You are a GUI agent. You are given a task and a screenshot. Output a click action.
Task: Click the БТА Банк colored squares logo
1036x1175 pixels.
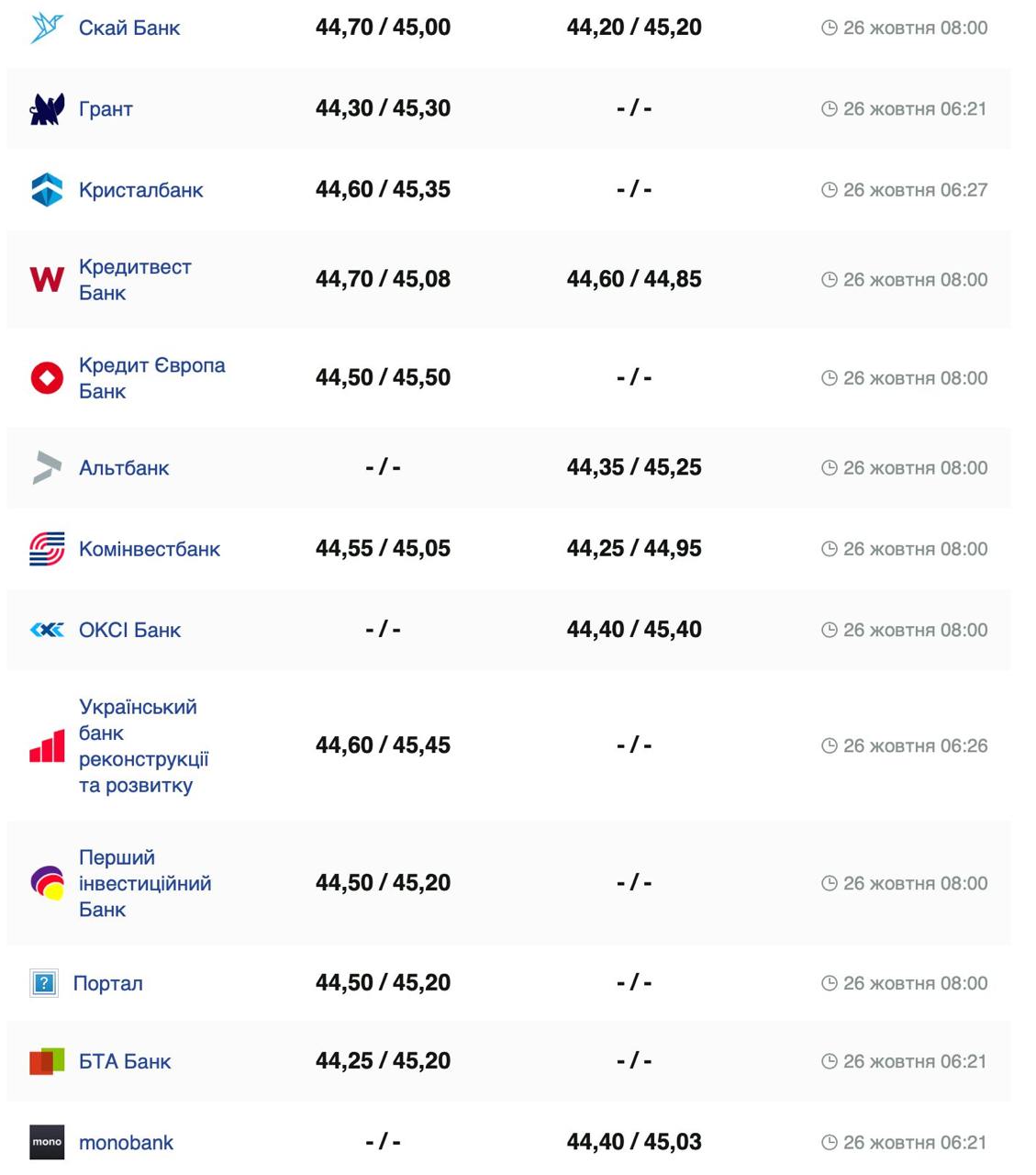(45, 1060)
